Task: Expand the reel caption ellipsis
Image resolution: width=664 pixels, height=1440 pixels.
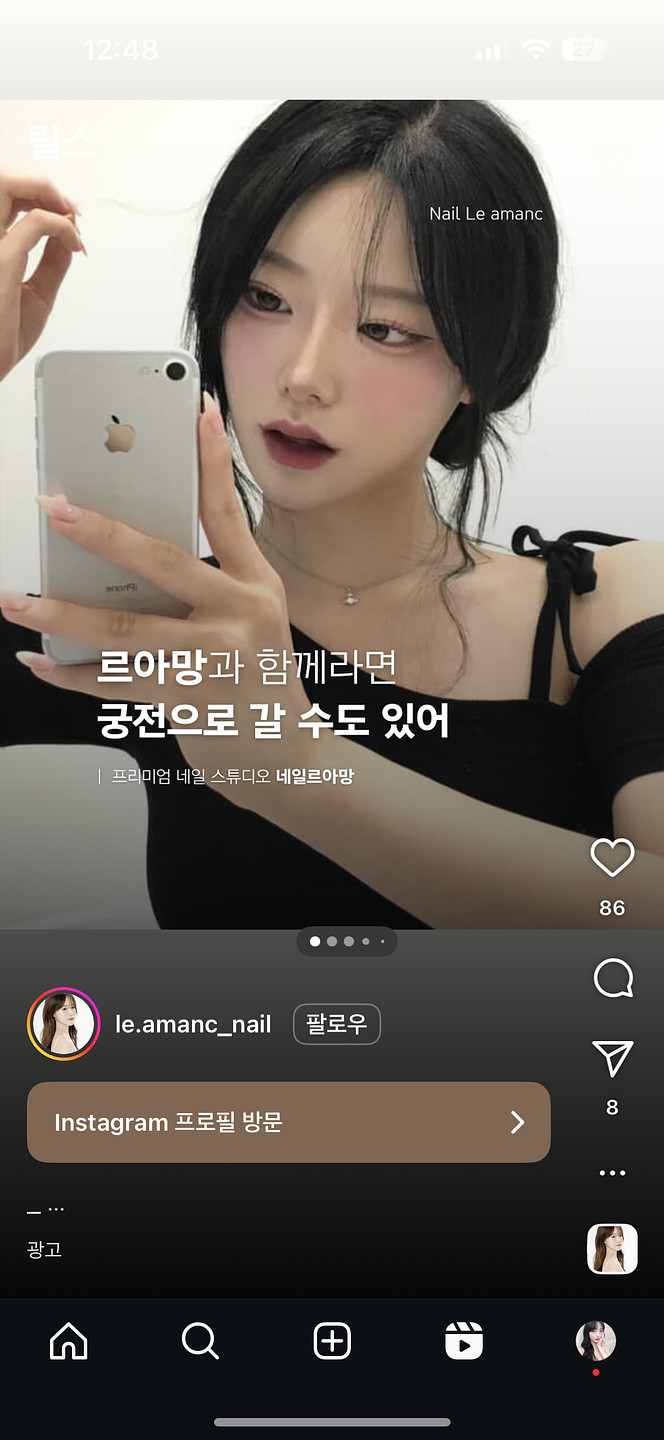Action: [x=56, y=1210]
